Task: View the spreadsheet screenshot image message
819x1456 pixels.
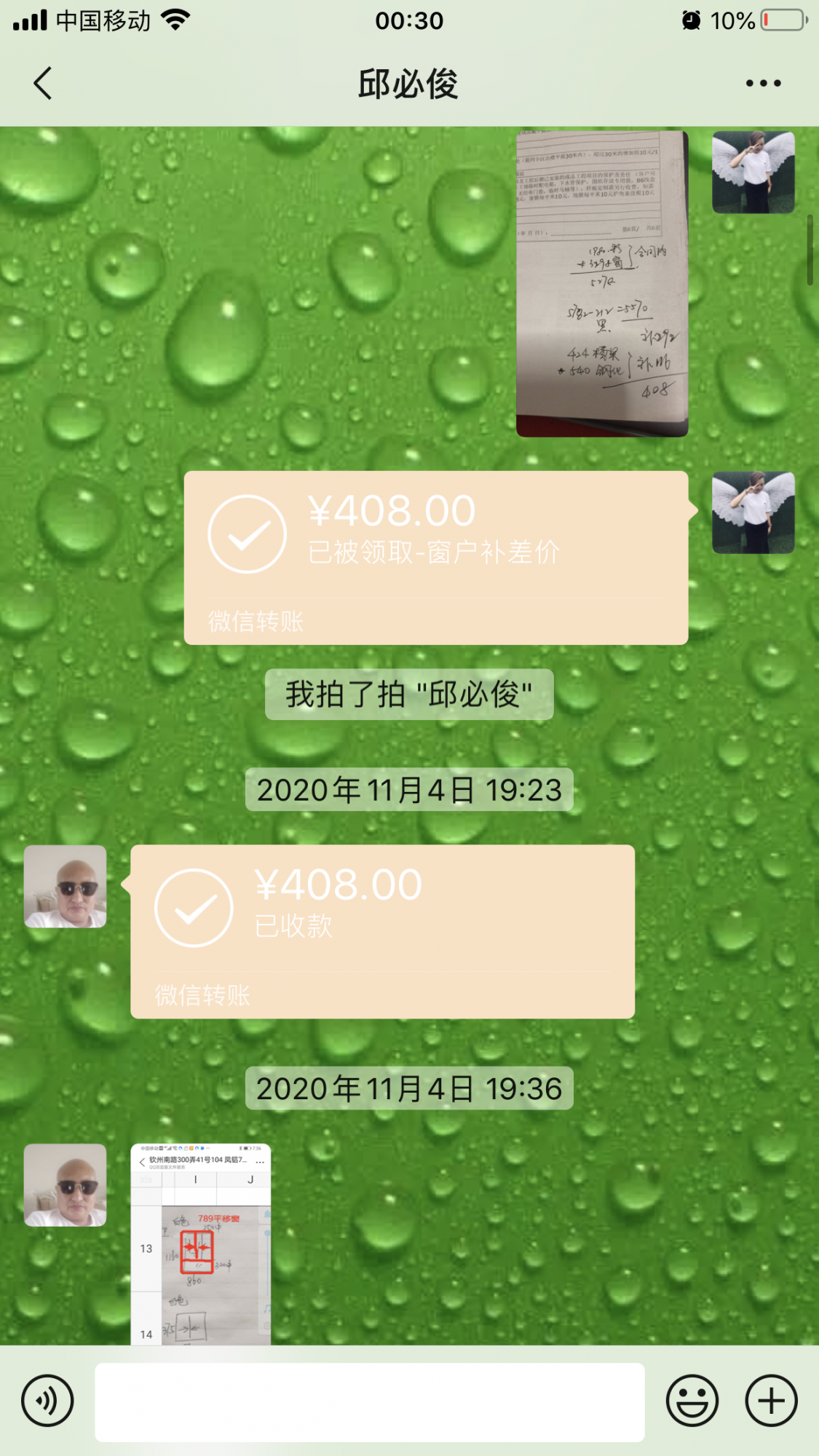Action: point(201,1243)
